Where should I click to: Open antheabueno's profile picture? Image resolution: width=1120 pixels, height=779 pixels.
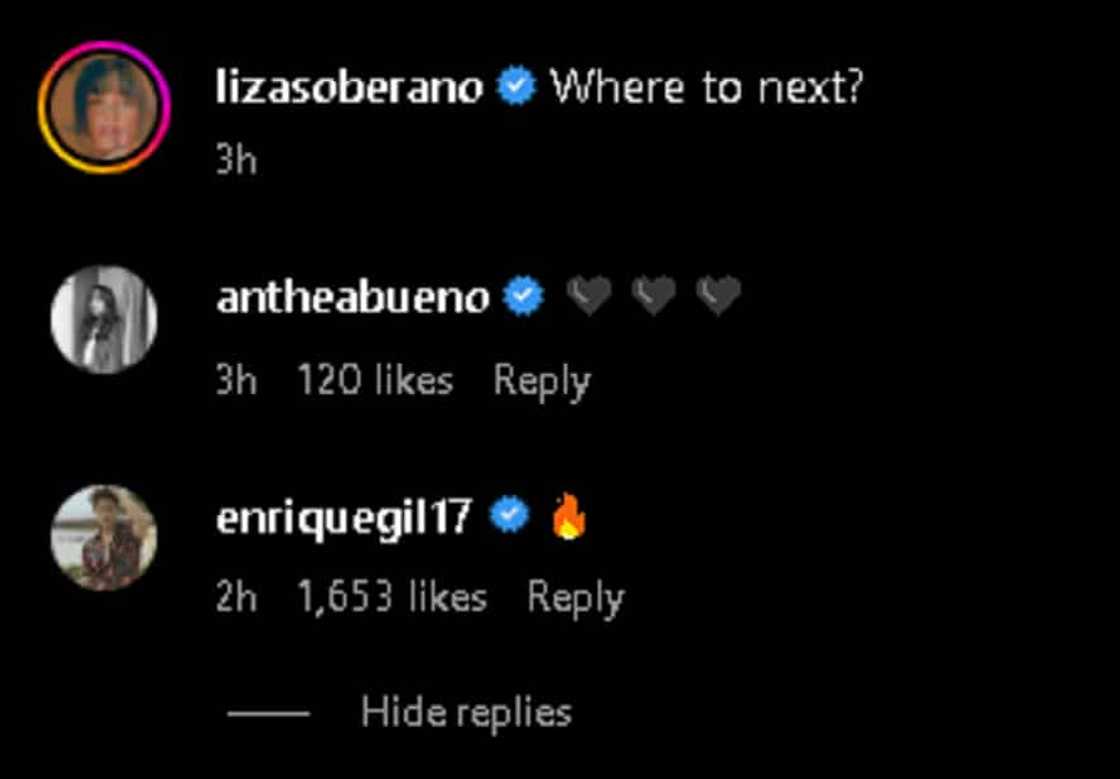pyautogui.click(x=104, y=319)
